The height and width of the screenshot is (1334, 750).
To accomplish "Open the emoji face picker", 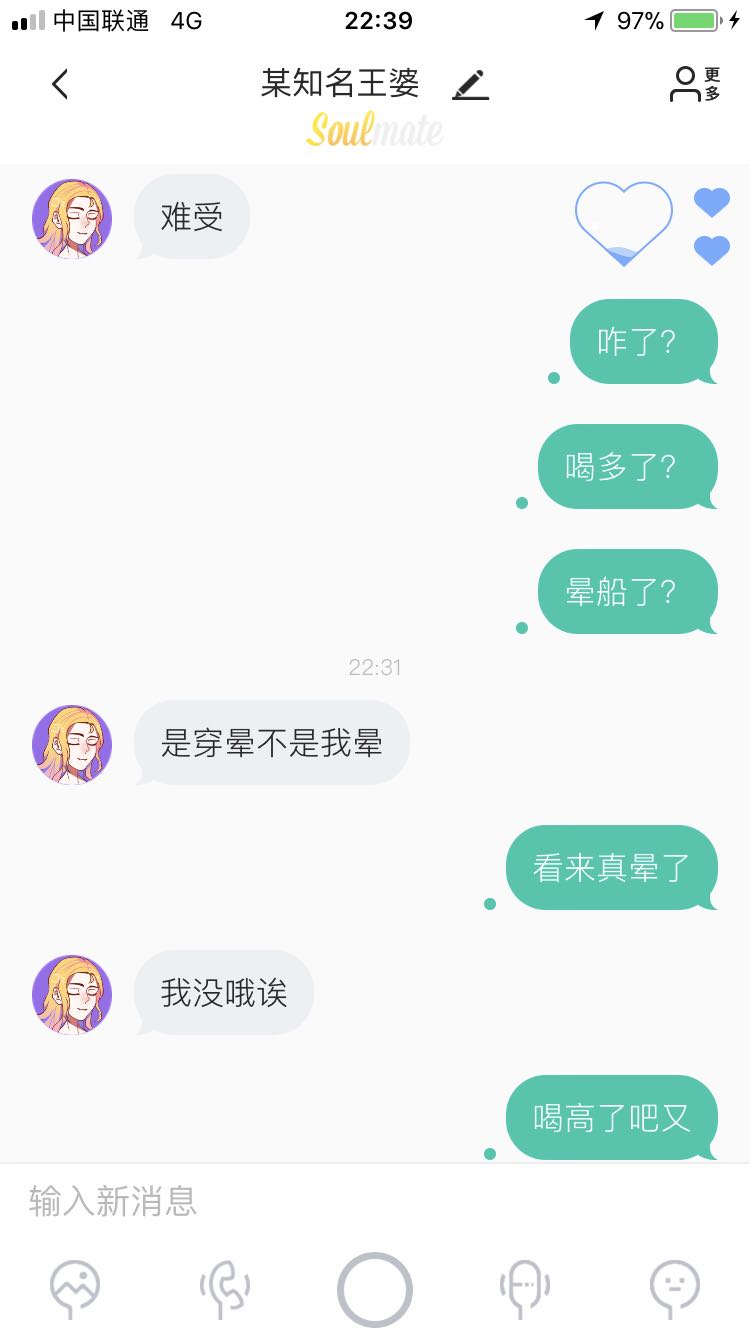I will (675, 1286).
